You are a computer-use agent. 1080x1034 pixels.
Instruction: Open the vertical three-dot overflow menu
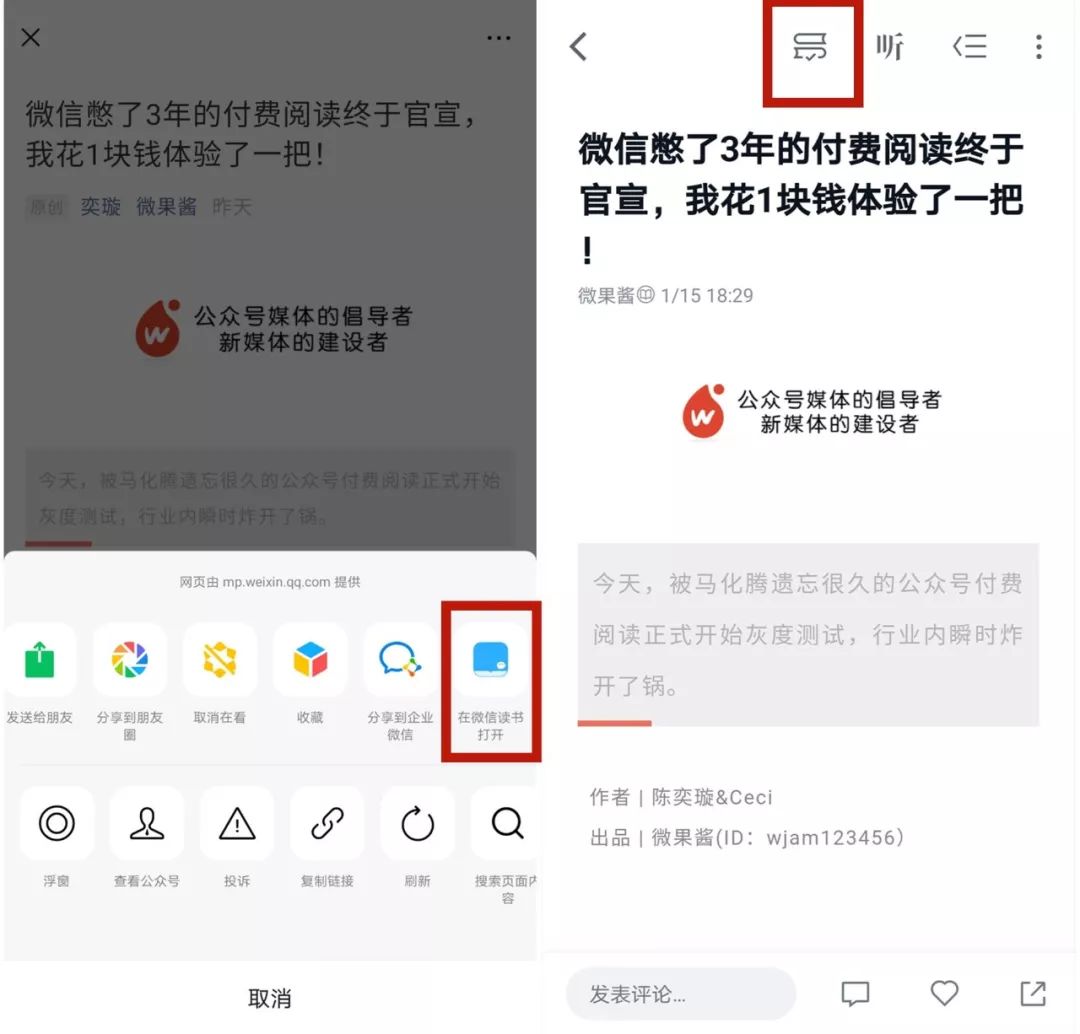point(1039,47)
